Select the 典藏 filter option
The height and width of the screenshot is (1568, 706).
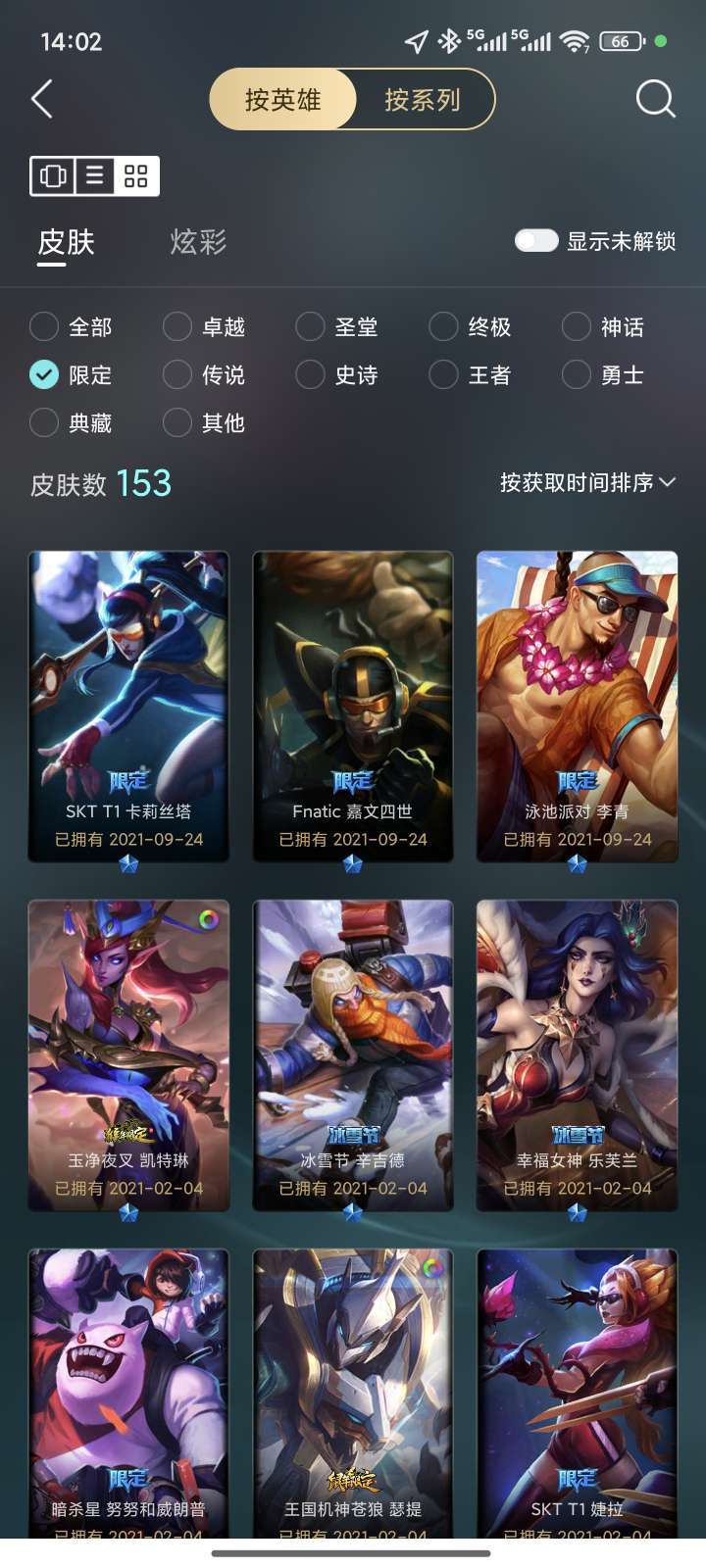[x=71, y=422]
